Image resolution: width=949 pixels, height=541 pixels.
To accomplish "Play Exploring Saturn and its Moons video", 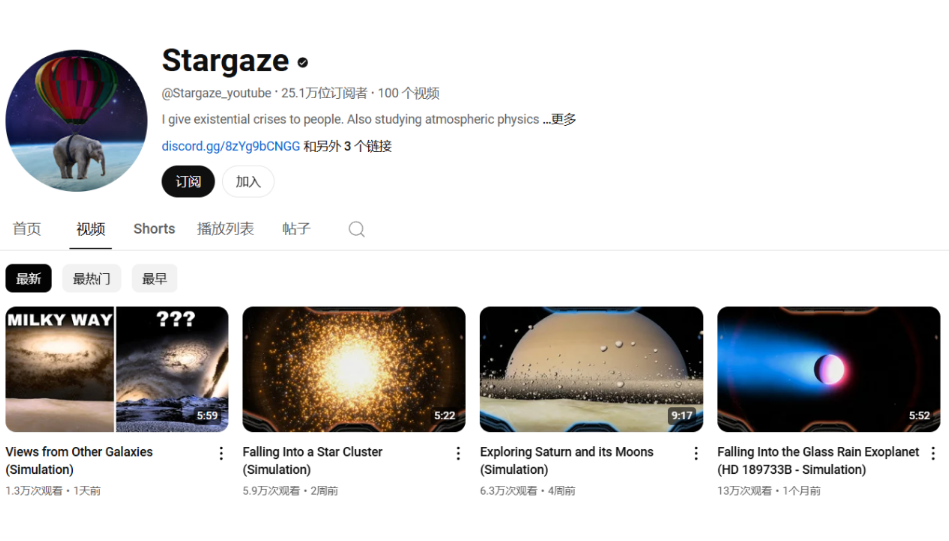I will [x=591, y=369].
